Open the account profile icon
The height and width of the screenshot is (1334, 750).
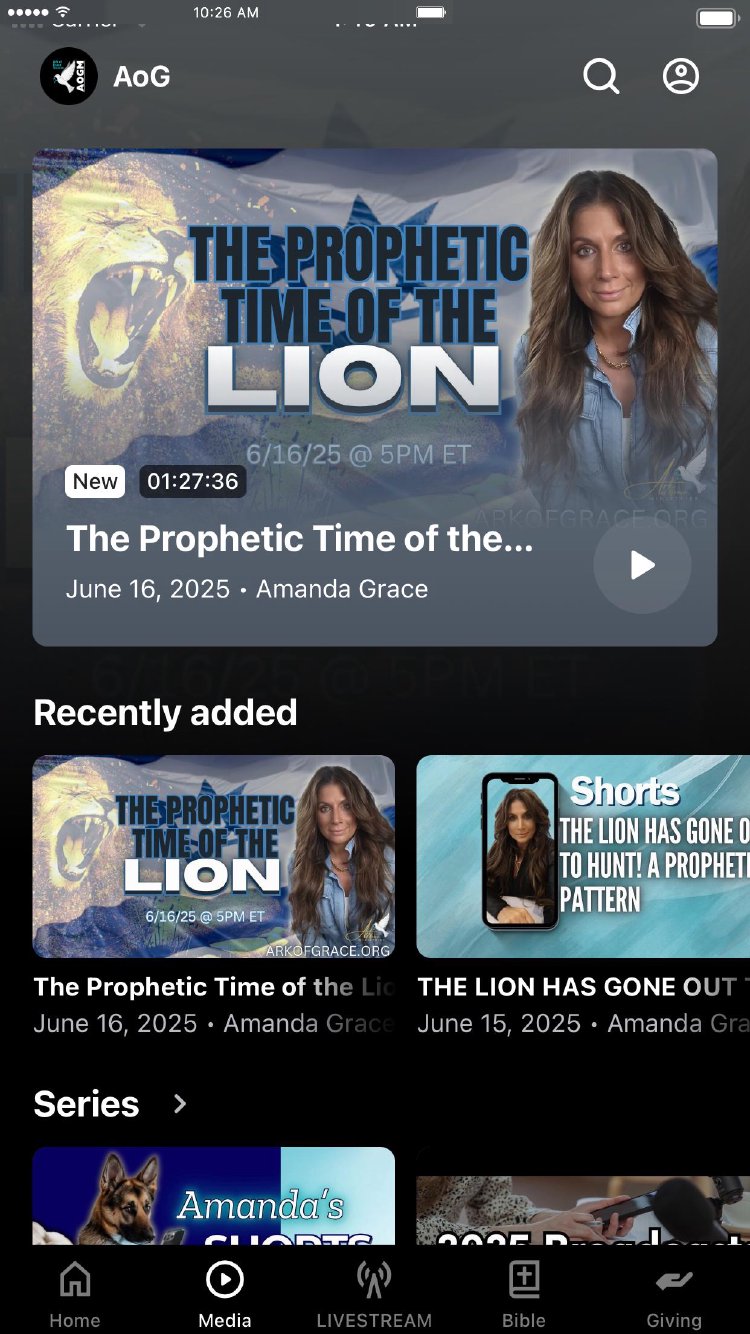pos(681,76)
